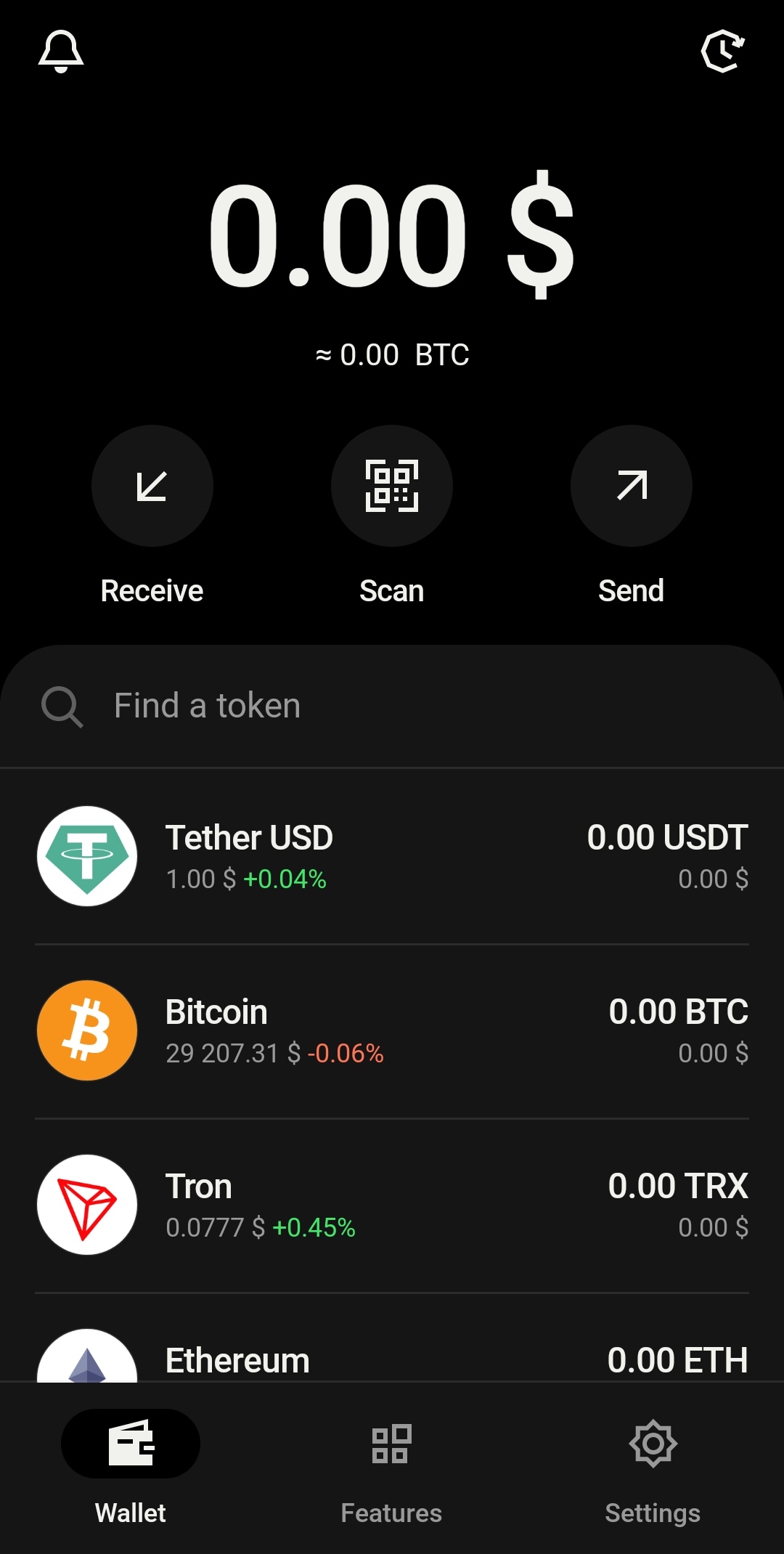Tap the Send button label
Viewport: 784px width, 1554px height.
(631, 590)
